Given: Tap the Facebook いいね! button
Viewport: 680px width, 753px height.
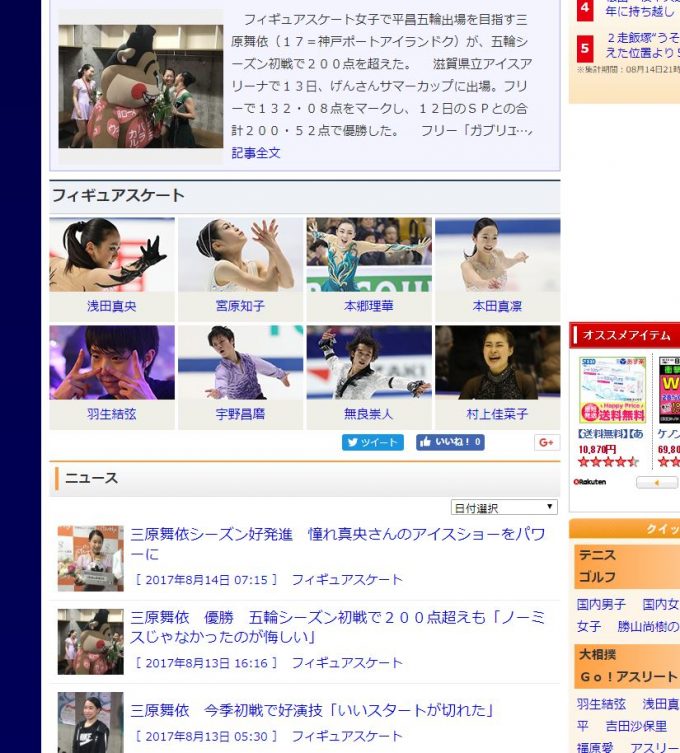Looking at the screenshot, I should pyautogui.click(x=450, y=442).
